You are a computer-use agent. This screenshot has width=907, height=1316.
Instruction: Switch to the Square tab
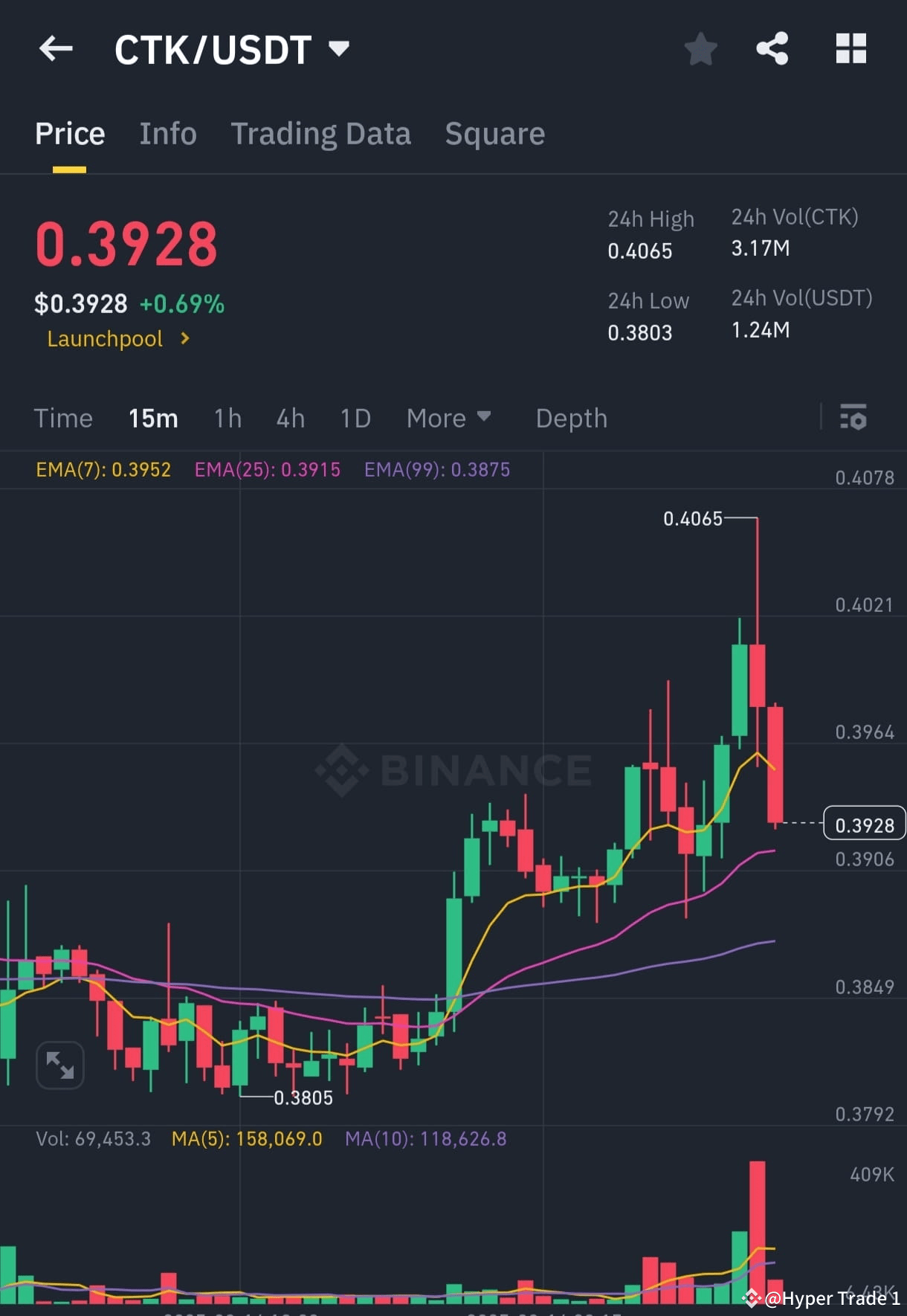point(494,134)
